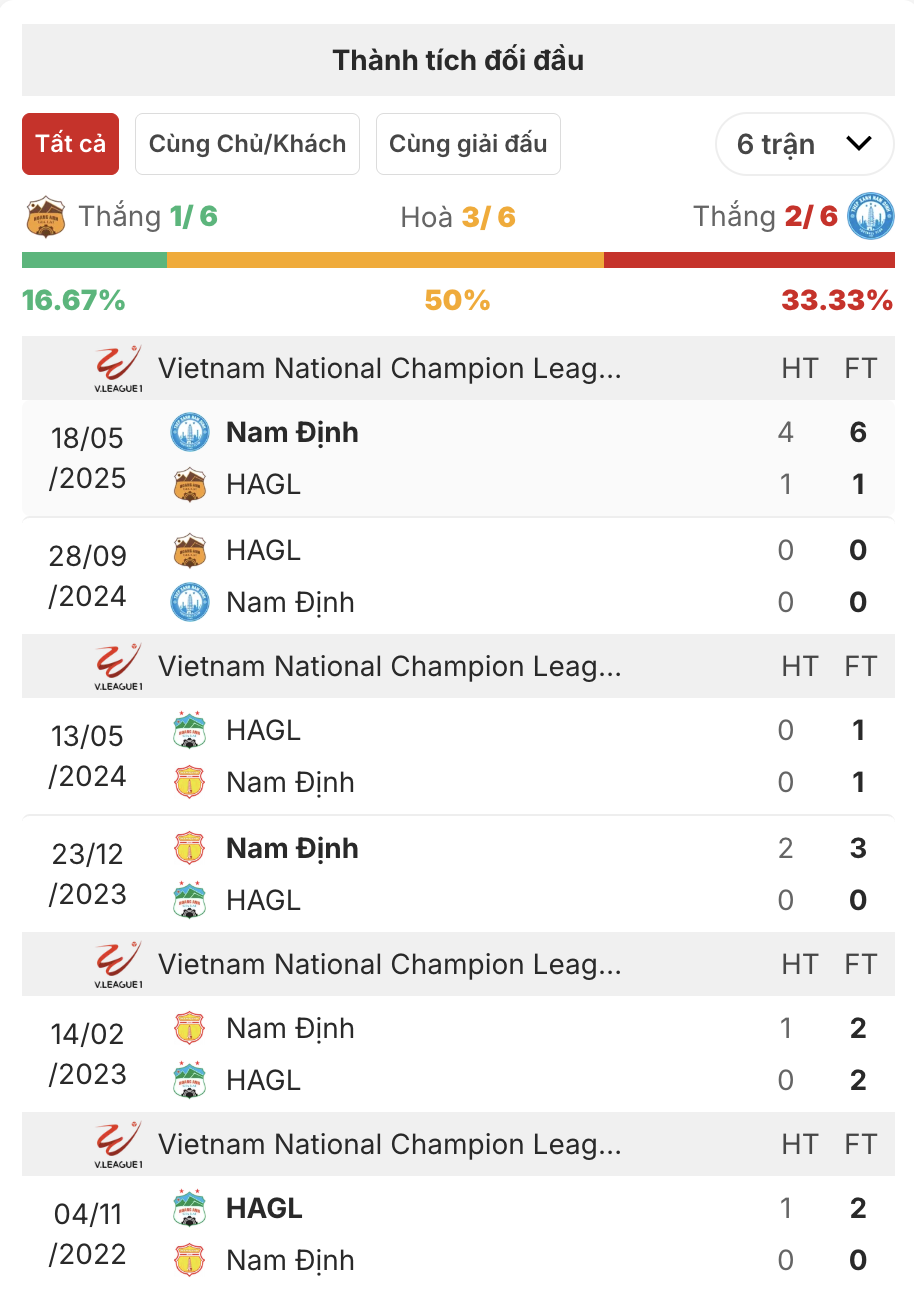The image size is (914, 1294).
Task: Select the 23/12/2023 match row
Action: (x=457, y=874)
